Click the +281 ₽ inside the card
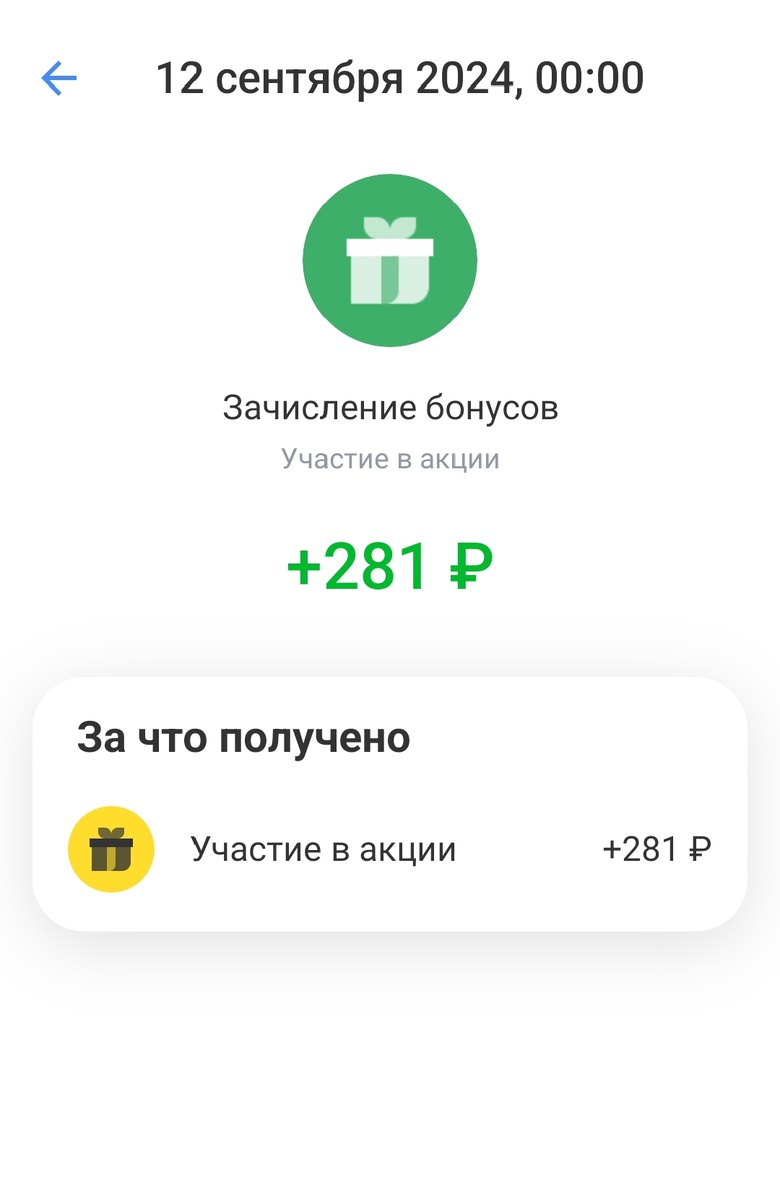Screen dimensions: 780x1200 (656, 848)
